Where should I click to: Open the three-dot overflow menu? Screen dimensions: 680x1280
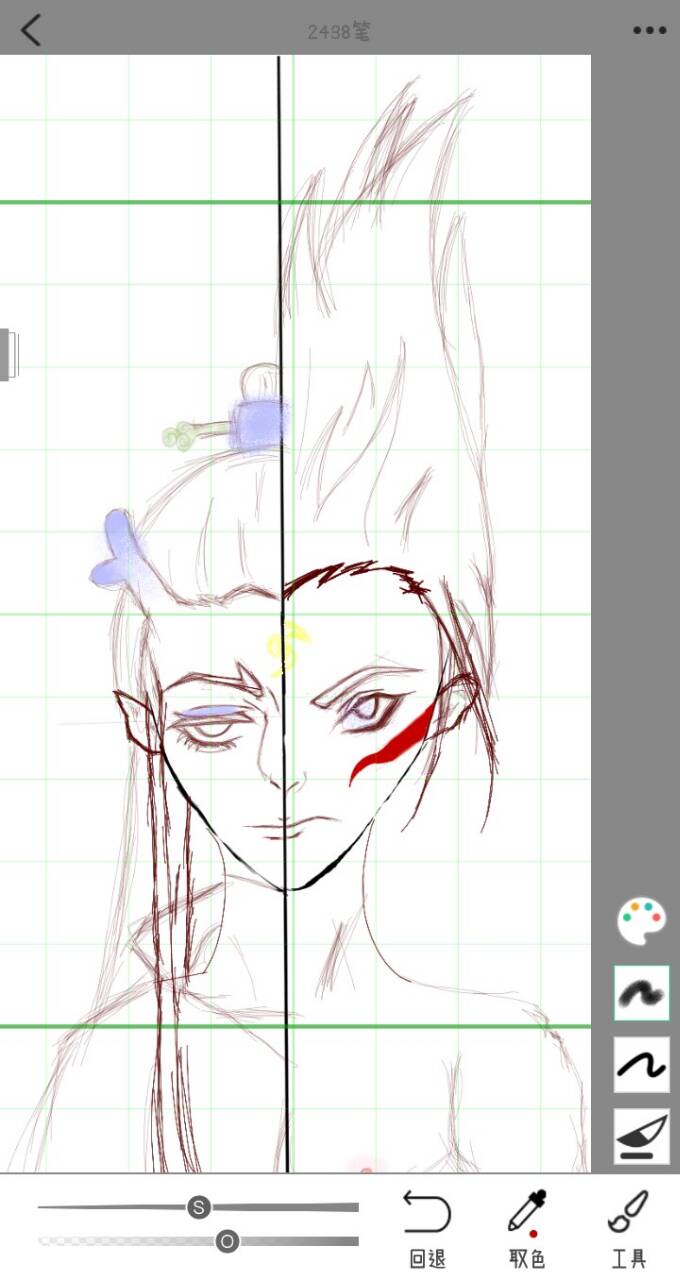tap(649, 30)
